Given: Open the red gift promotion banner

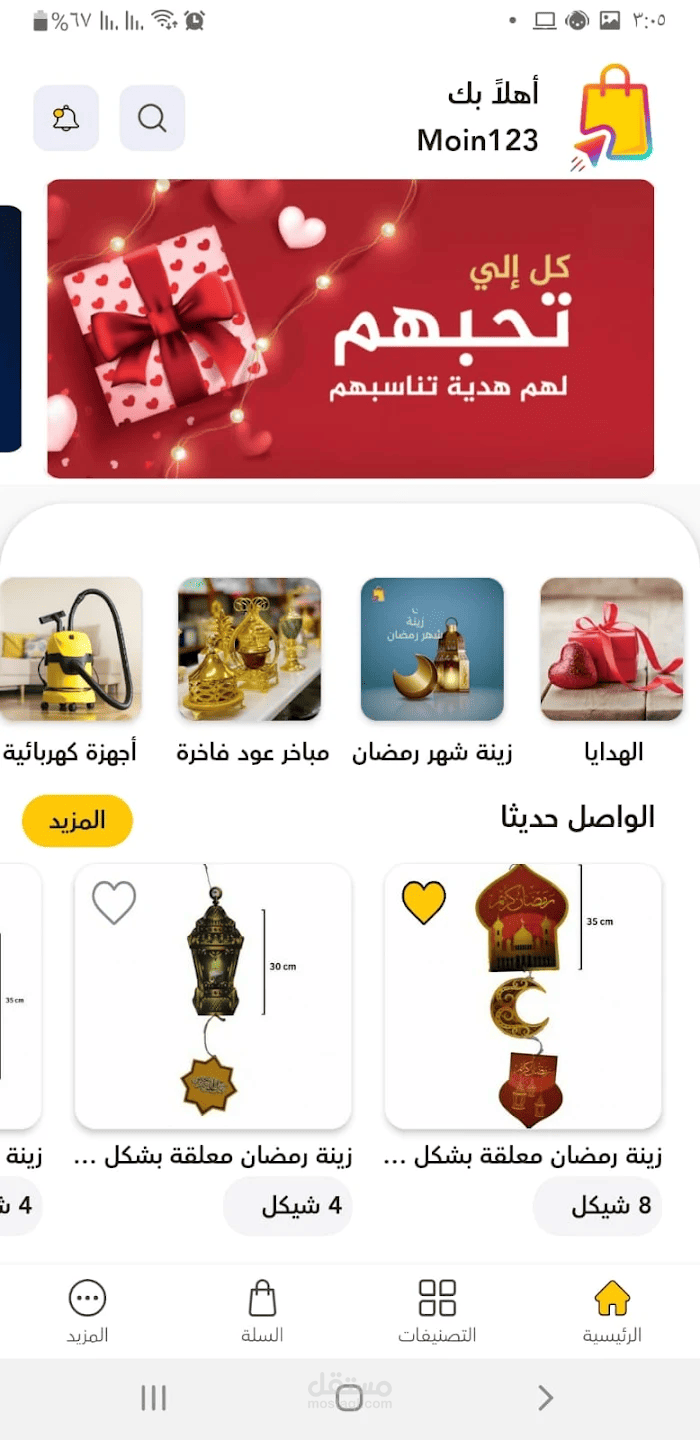Looking at the screenshot, I should click(x=351, y=329).
